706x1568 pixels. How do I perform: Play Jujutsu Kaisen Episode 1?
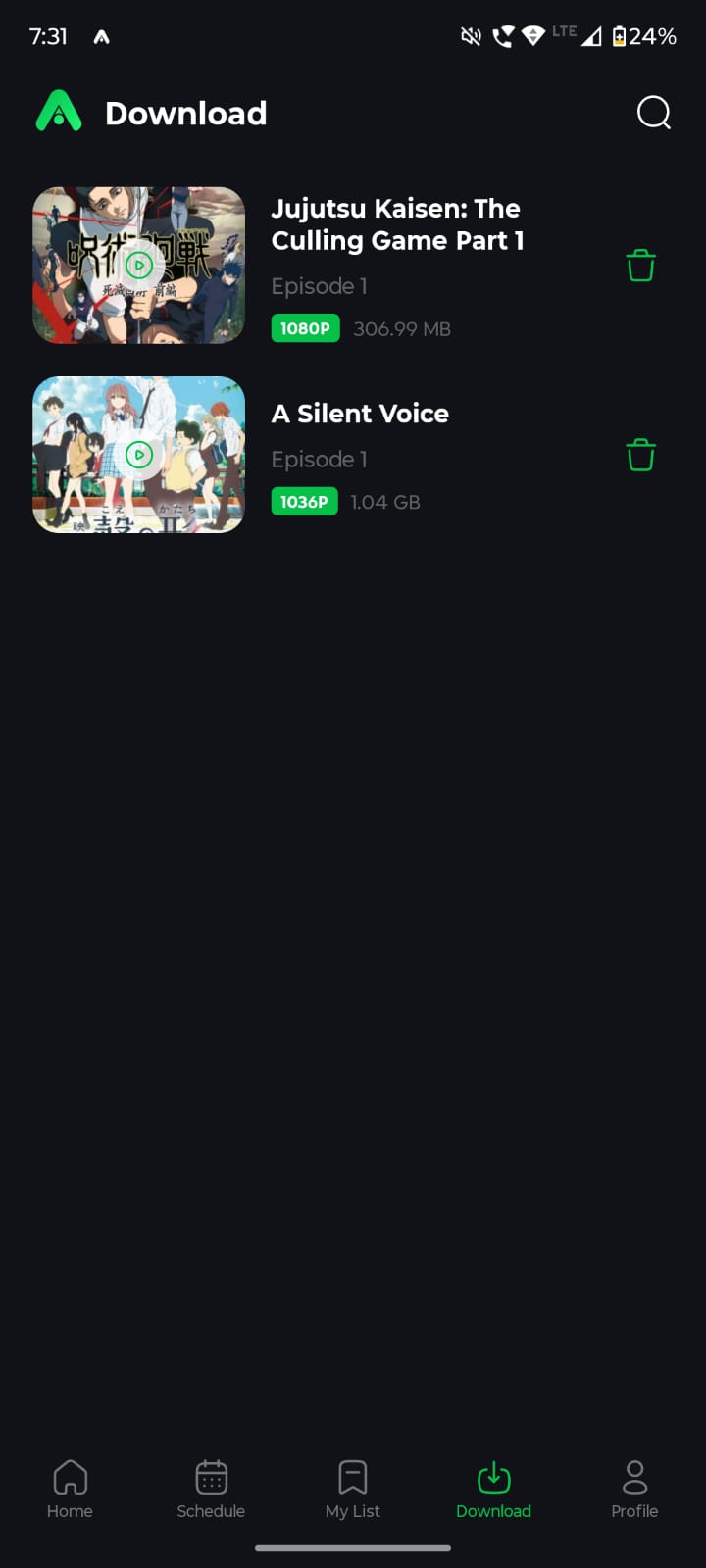click(x=137, y=265)
